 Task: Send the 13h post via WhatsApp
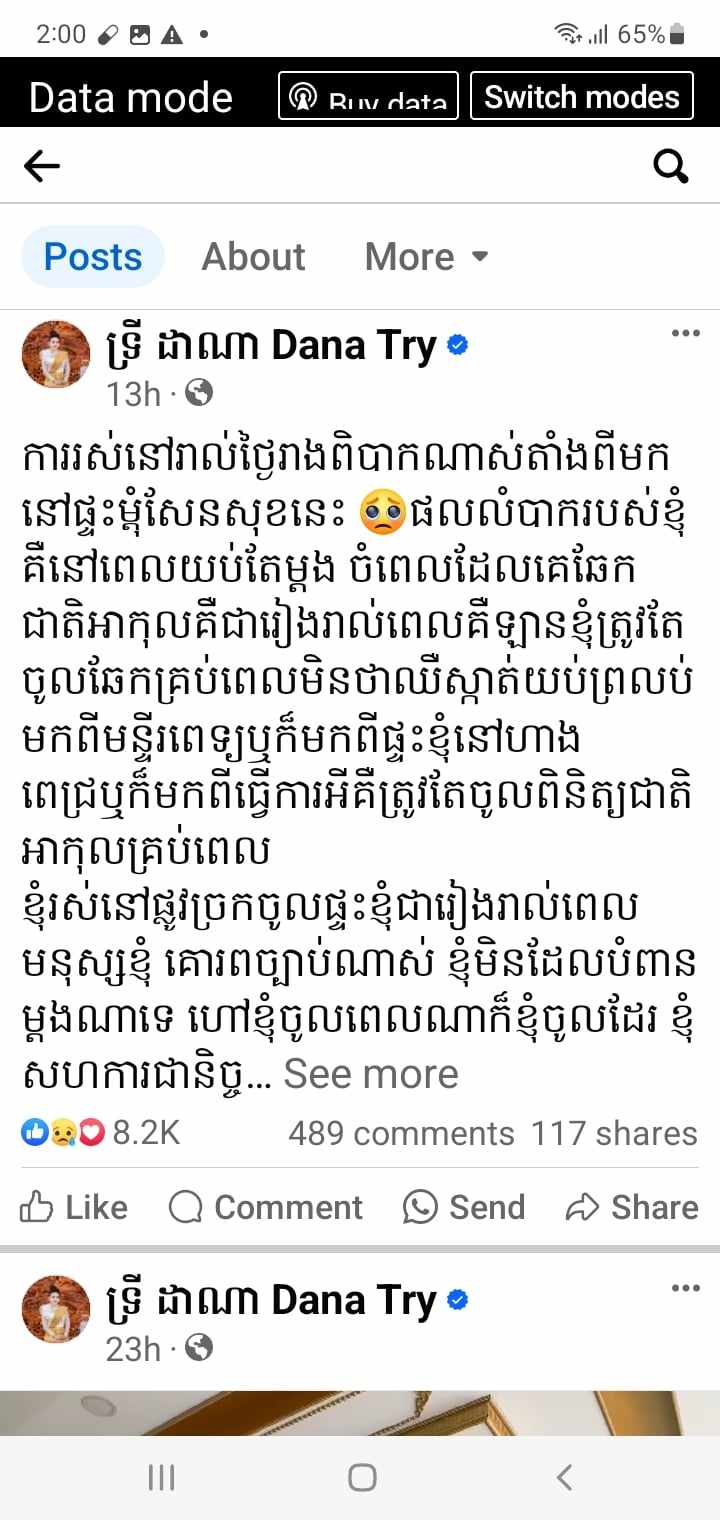(x=463, y=1207)
